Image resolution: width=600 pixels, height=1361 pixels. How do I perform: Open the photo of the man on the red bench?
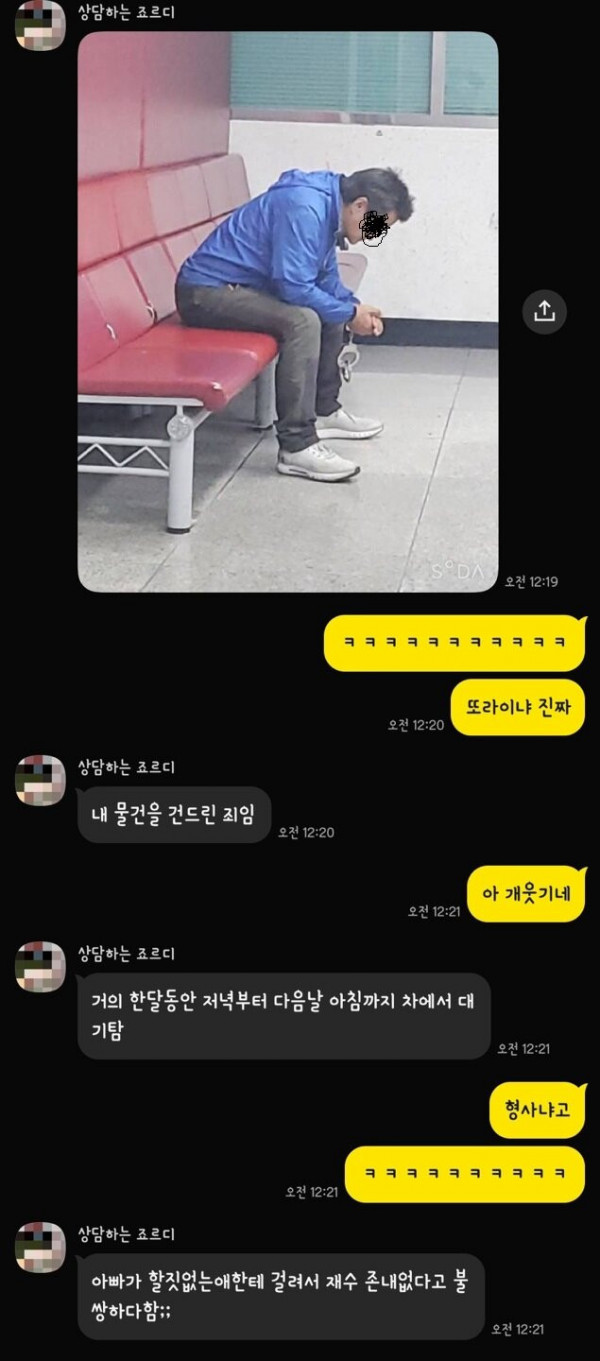click(288, 310)
